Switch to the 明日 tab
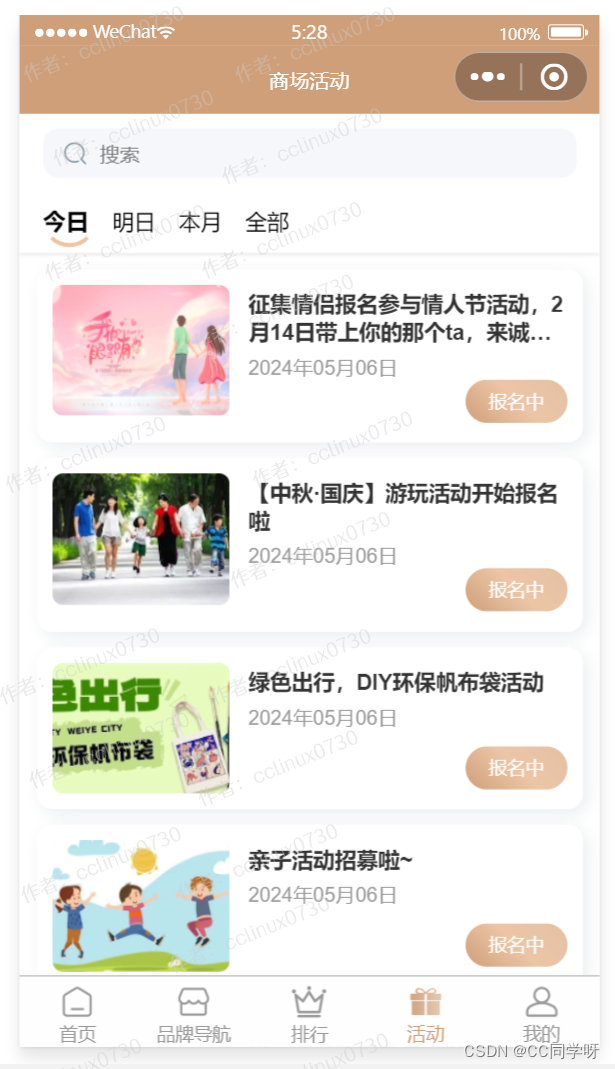The width and height of the screenshot is (615, 1069). 133,222
